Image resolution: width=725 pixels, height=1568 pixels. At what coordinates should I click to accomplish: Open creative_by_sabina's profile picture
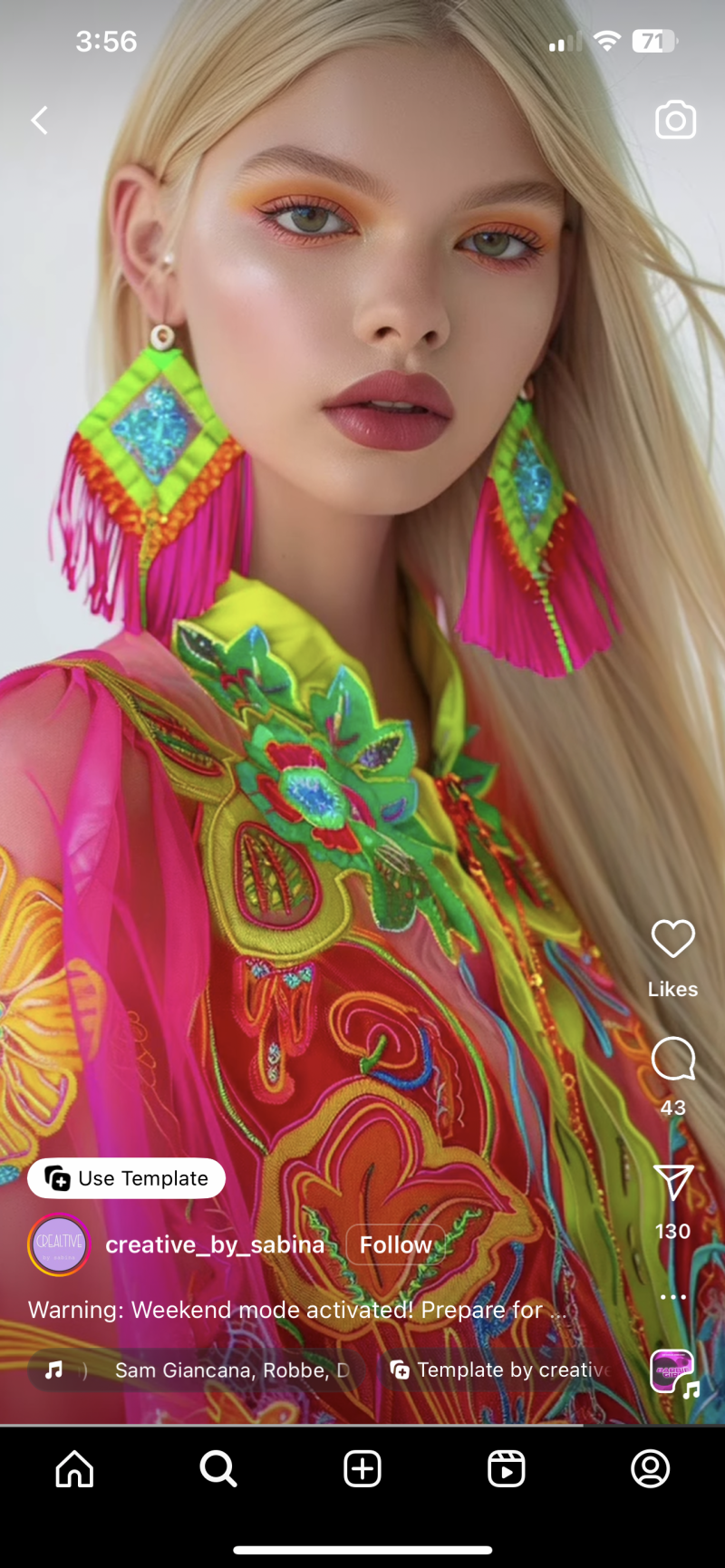pos(59,1244)
